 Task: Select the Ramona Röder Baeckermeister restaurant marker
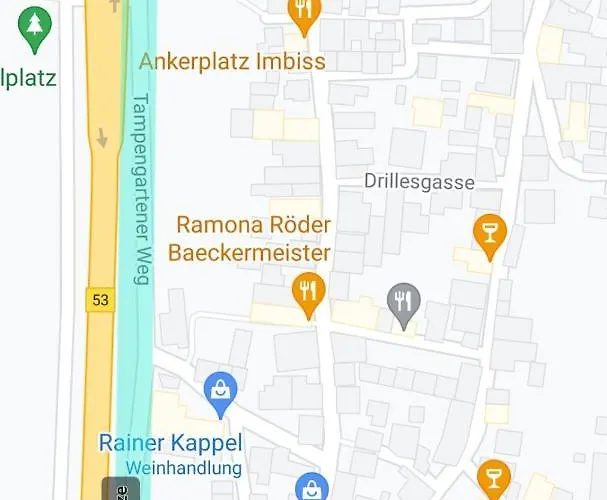308,292
